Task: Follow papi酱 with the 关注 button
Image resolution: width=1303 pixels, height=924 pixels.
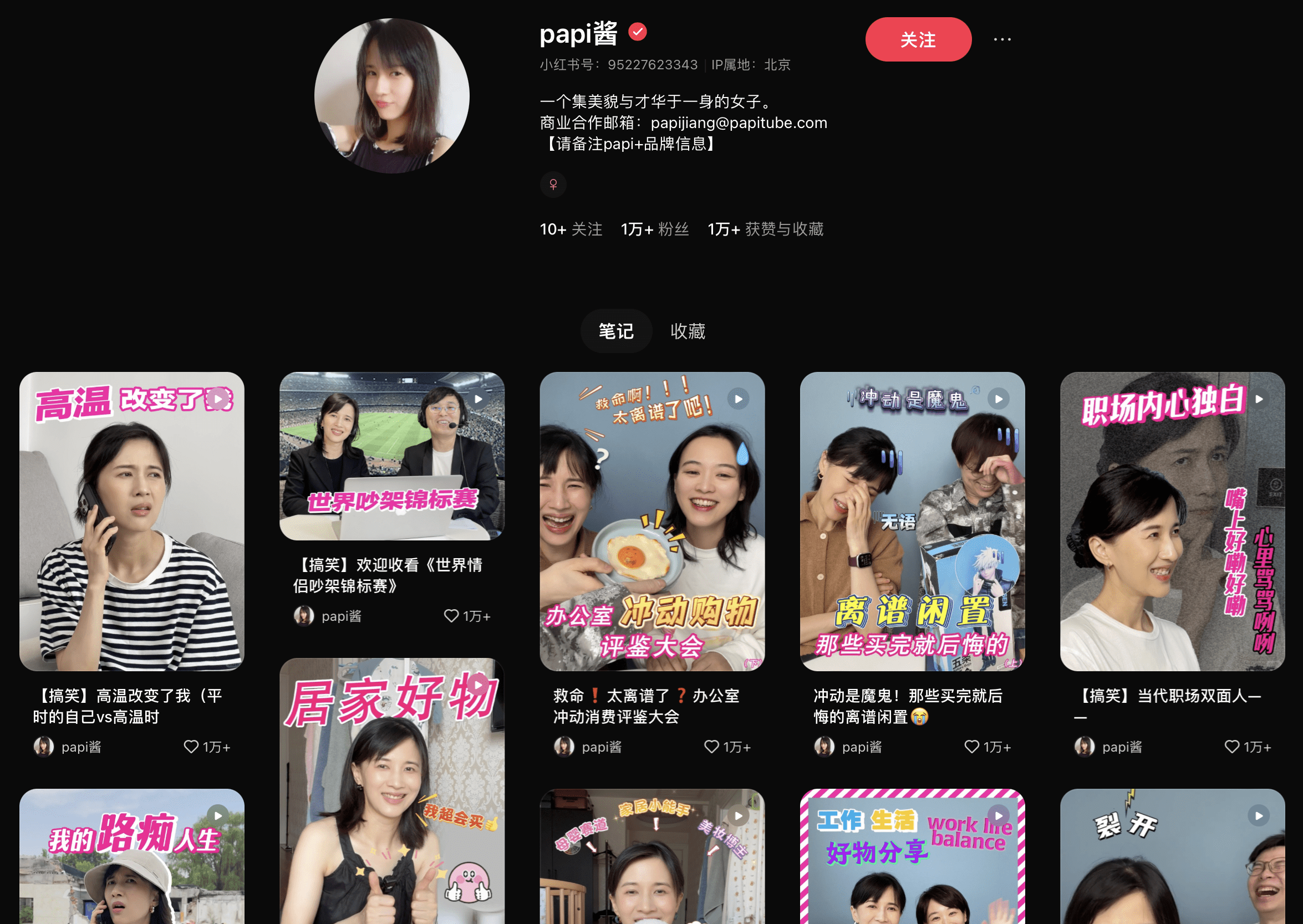Action: point(918,39)
